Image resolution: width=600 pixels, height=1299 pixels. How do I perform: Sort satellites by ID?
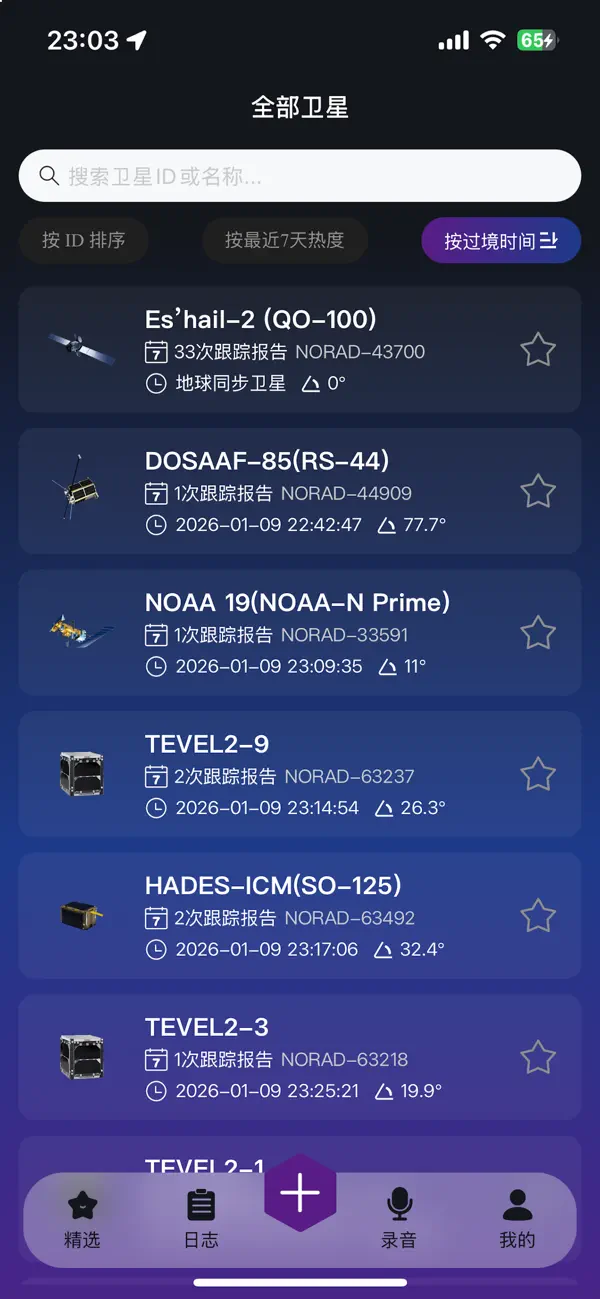[x=84, y=240]
